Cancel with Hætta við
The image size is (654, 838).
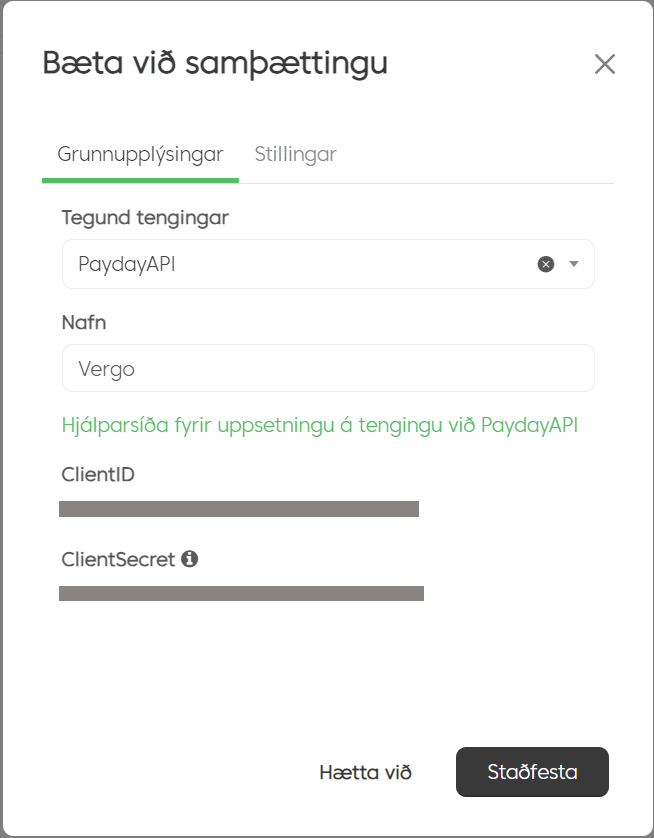pos(365,772)
